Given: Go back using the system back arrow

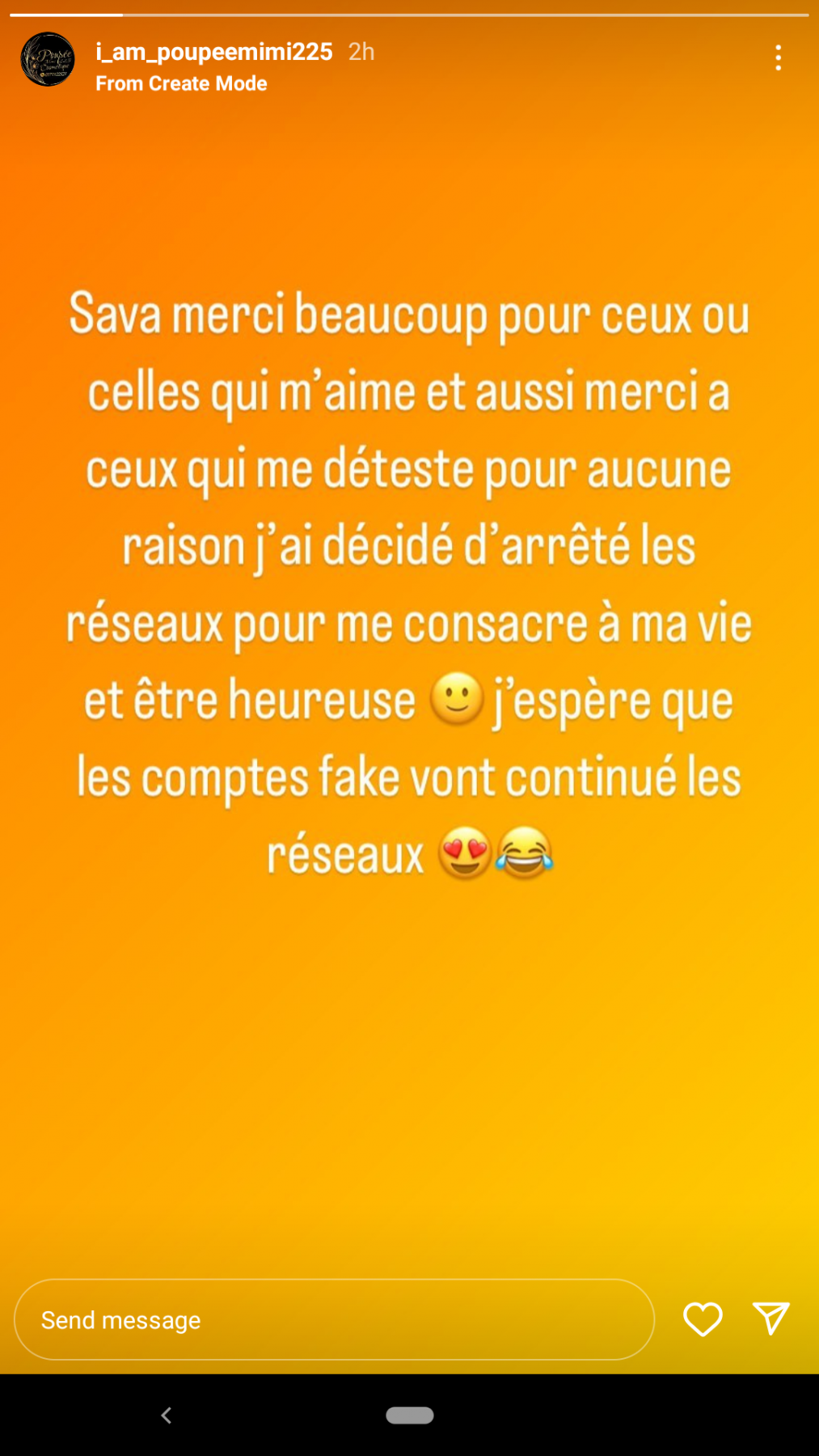Looking at the screenshot, I should [x=167, y=1415].
